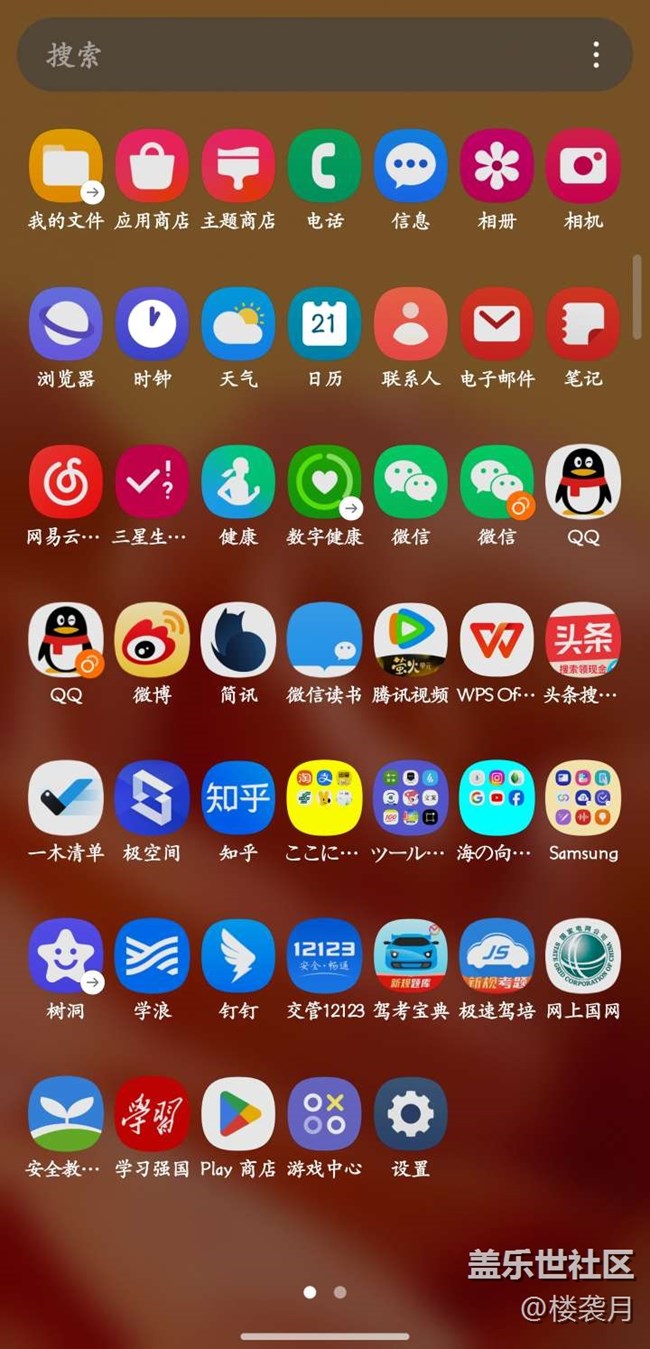Launch 腾讯视频 video app
The width and height of the screenshot is (650, 1349).
[410, 640]
